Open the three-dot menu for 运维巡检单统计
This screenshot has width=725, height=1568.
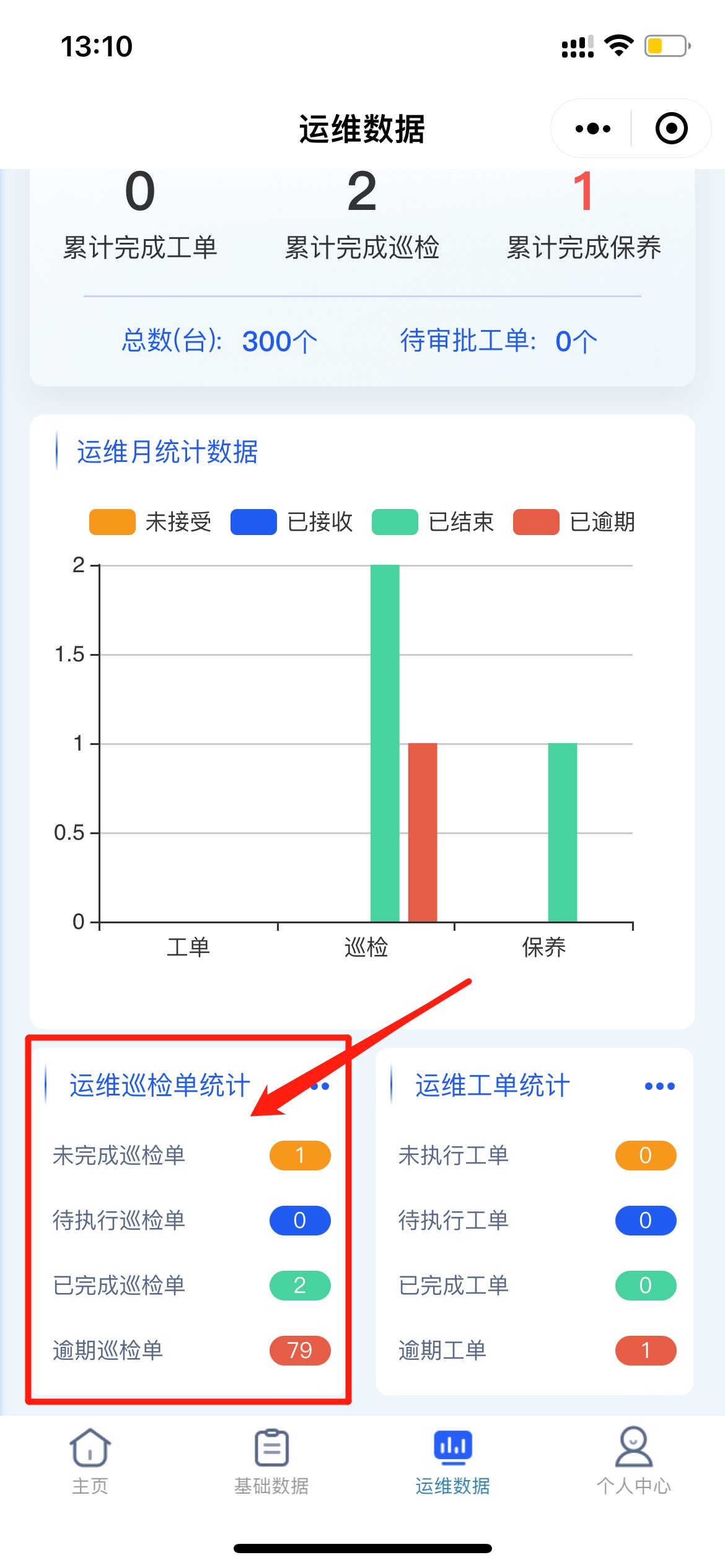pos(320,1086)
